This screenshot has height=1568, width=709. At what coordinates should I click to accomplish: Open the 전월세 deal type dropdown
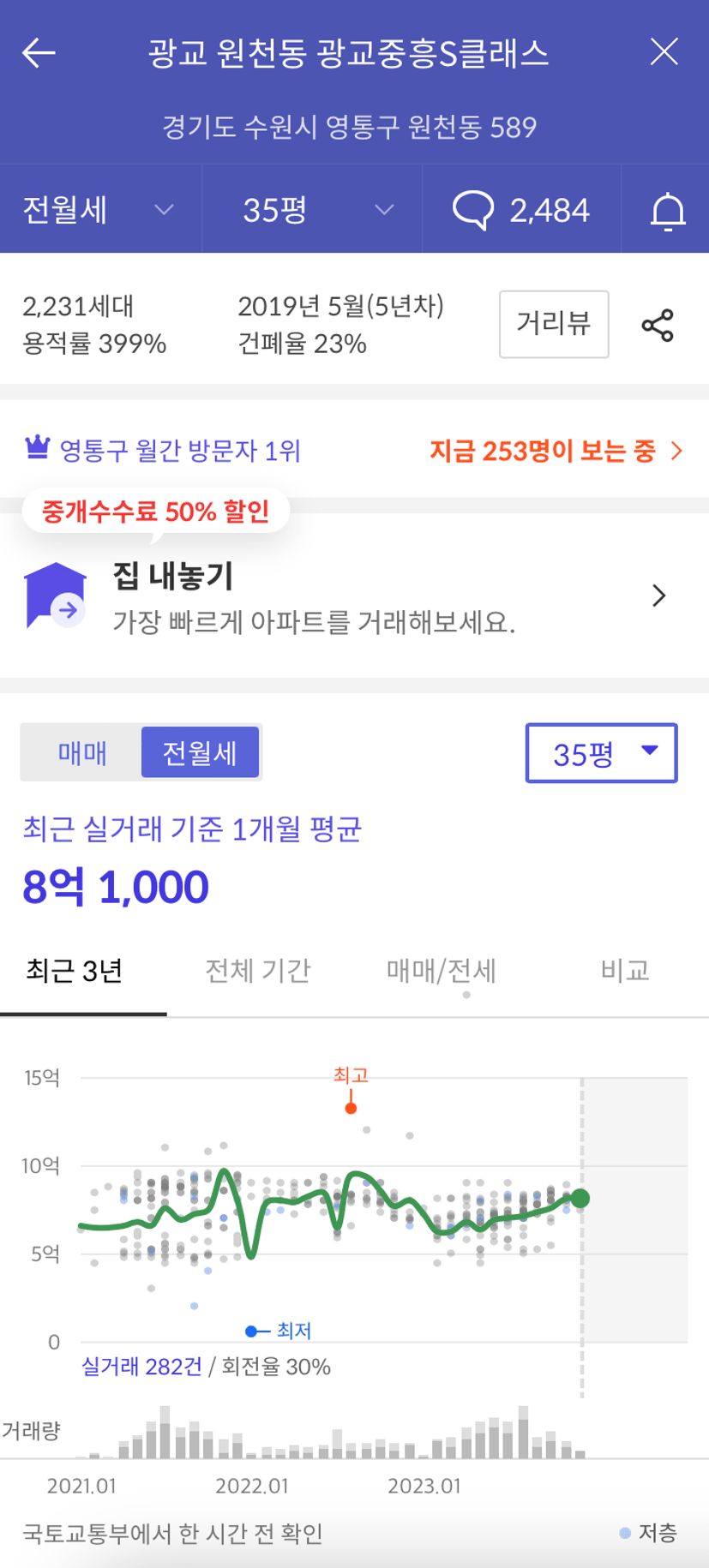pos(100,210)
